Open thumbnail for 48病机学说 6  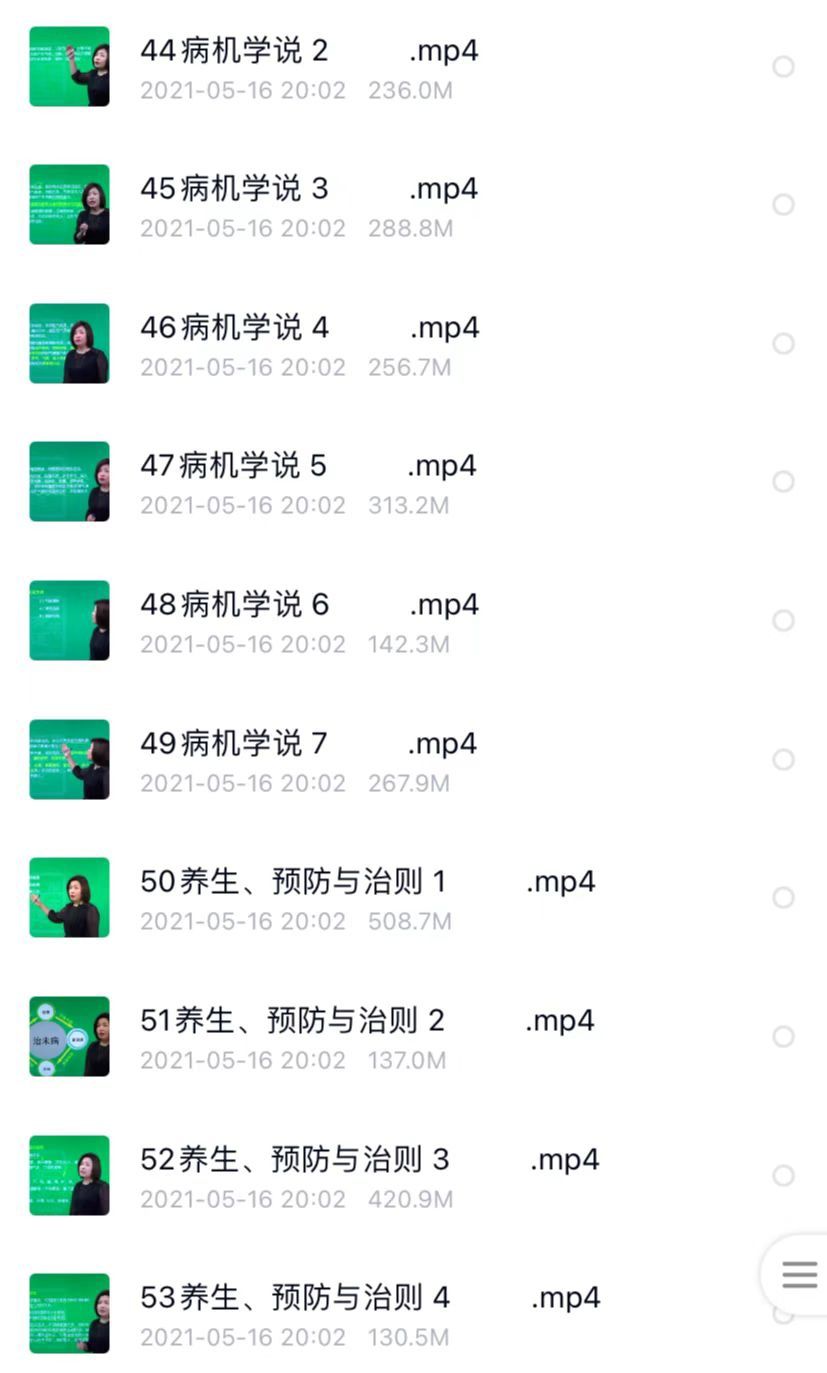(x=68, y=620)
